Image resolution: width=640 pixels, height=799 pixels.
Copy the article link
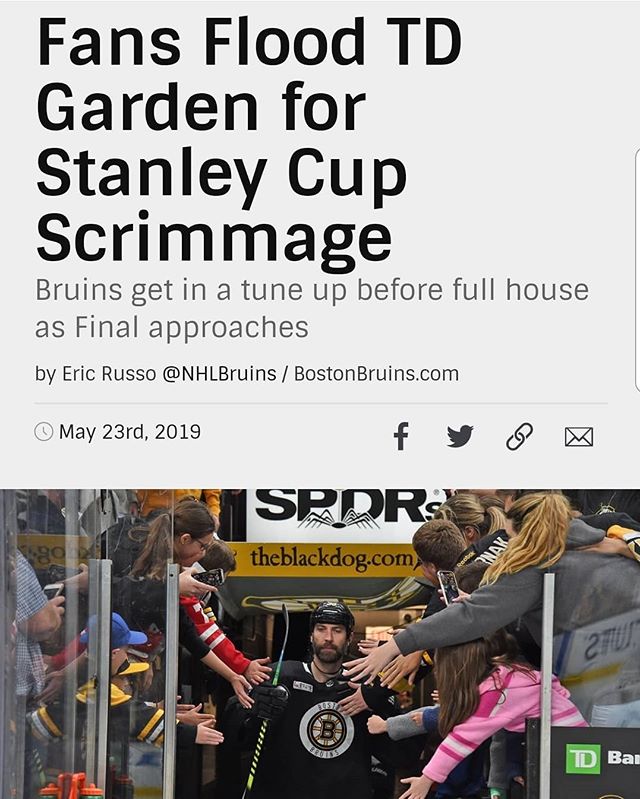point(519,436)
